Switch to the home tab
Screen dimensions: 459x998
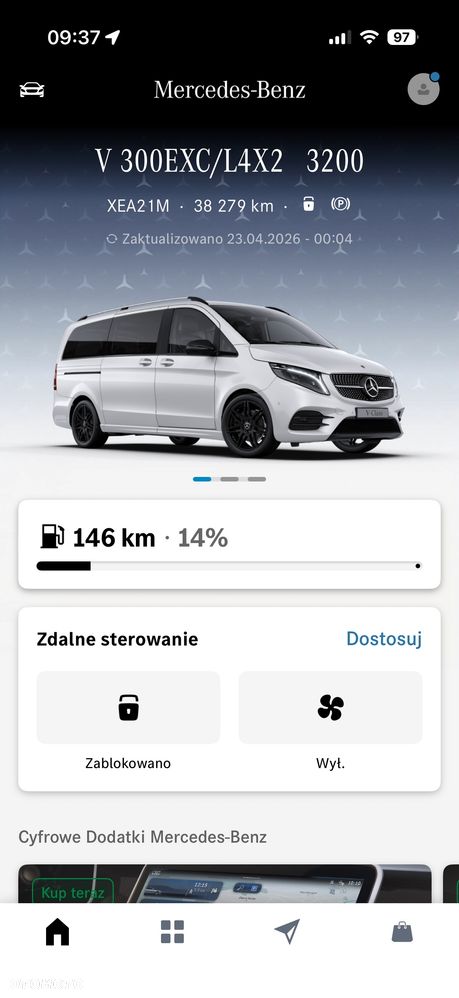tap(57, 932)
